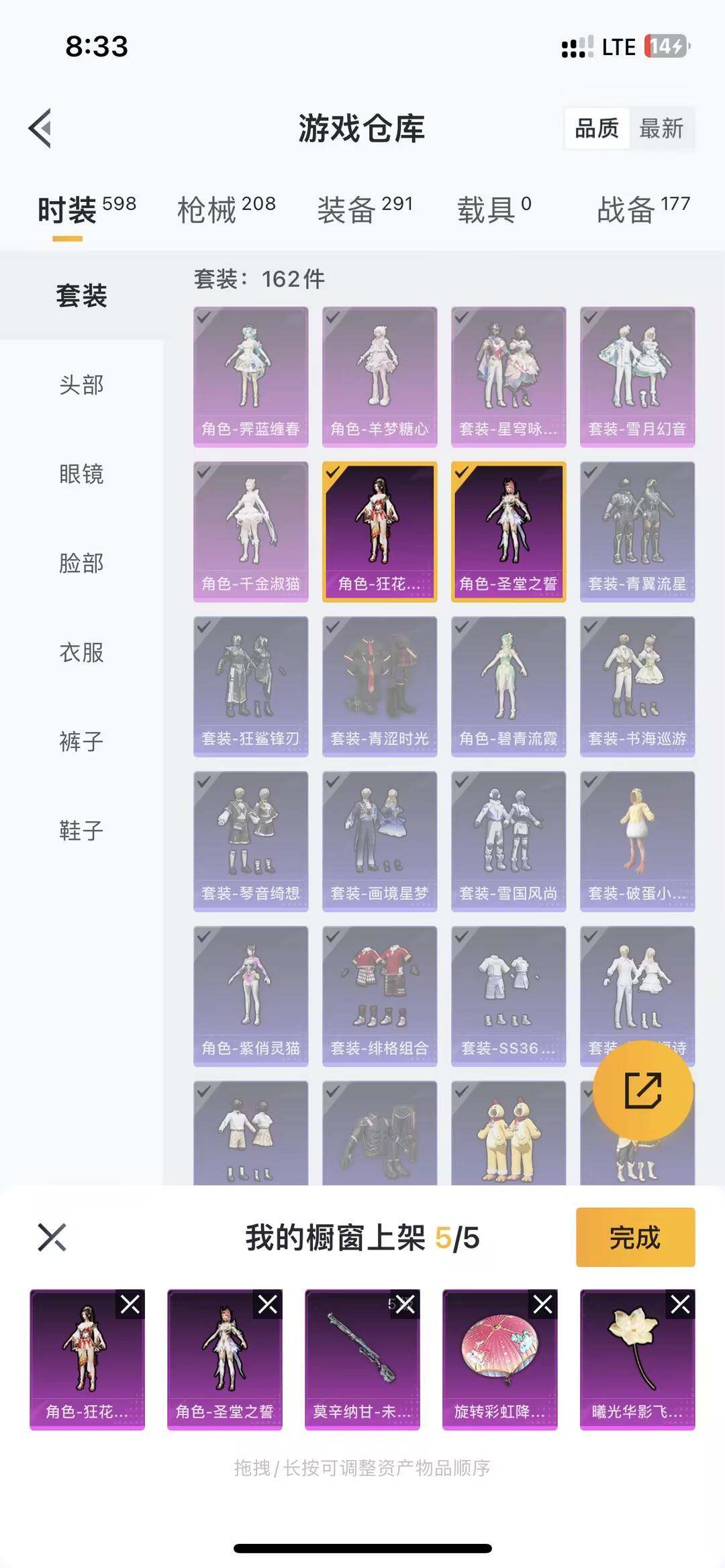Sort items by 最新

coord(661,129)
